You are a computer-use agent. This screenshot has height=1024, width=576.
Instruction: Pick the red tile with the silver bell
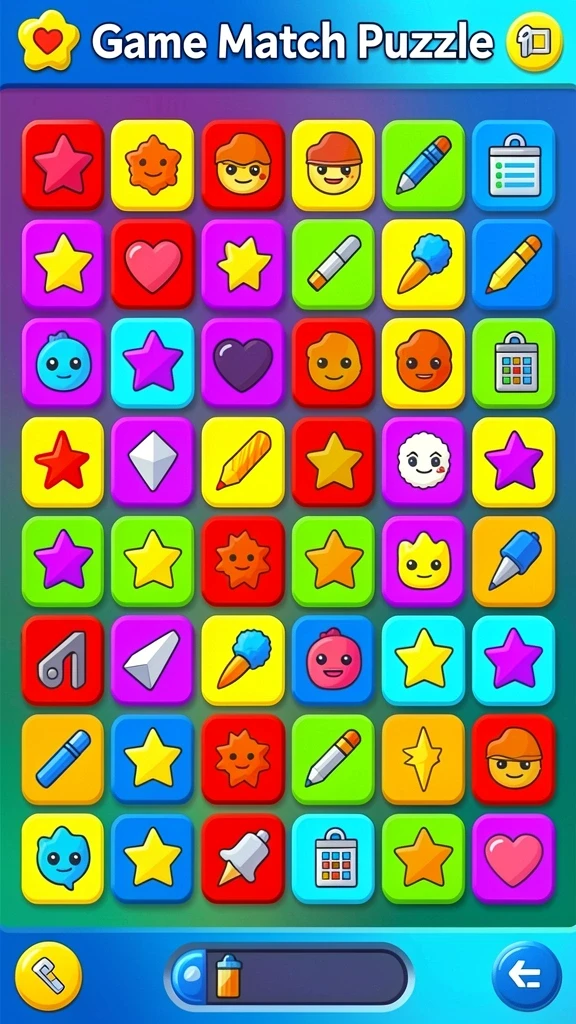(x=243, y=859)
